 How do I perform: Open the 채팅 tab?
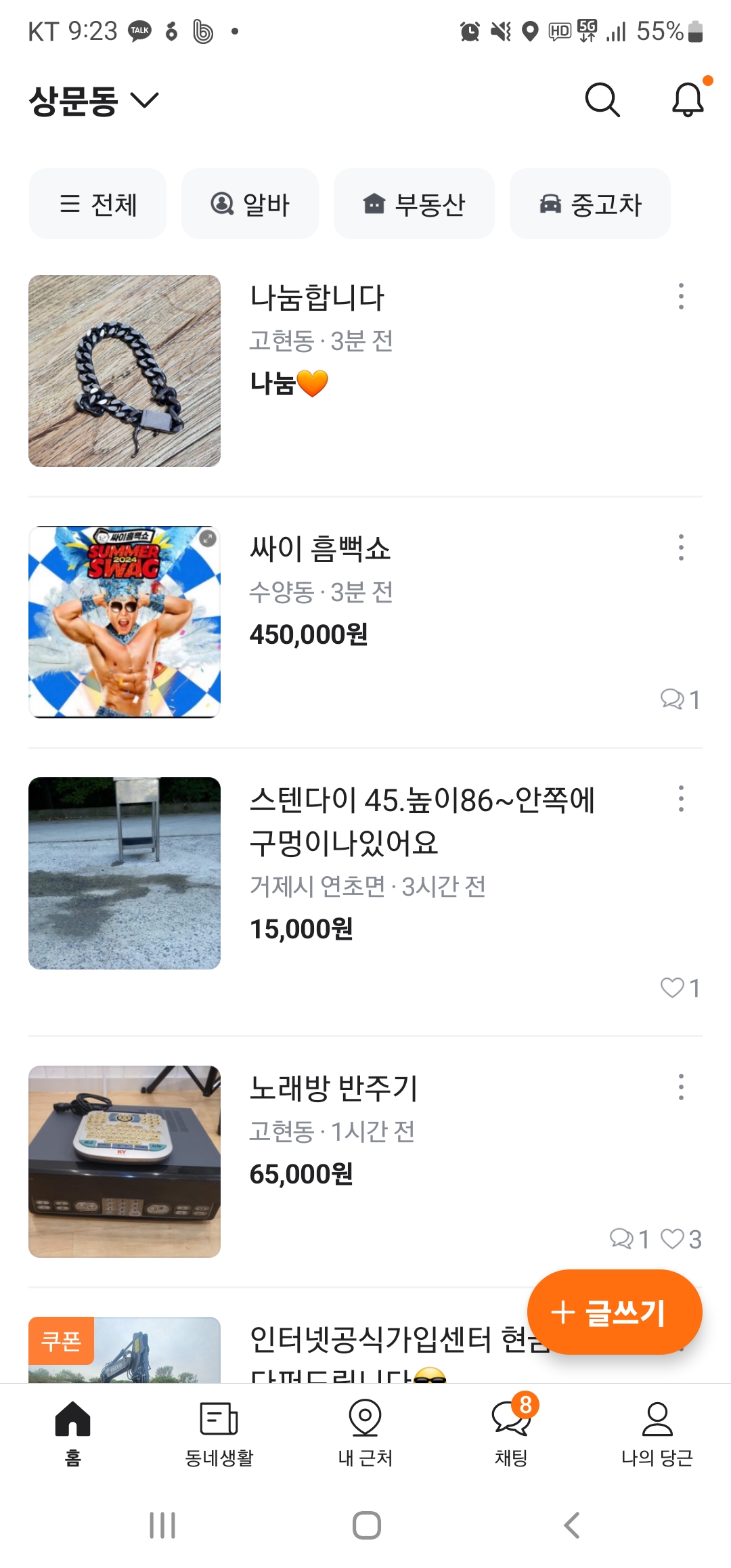click(511, 1432)
